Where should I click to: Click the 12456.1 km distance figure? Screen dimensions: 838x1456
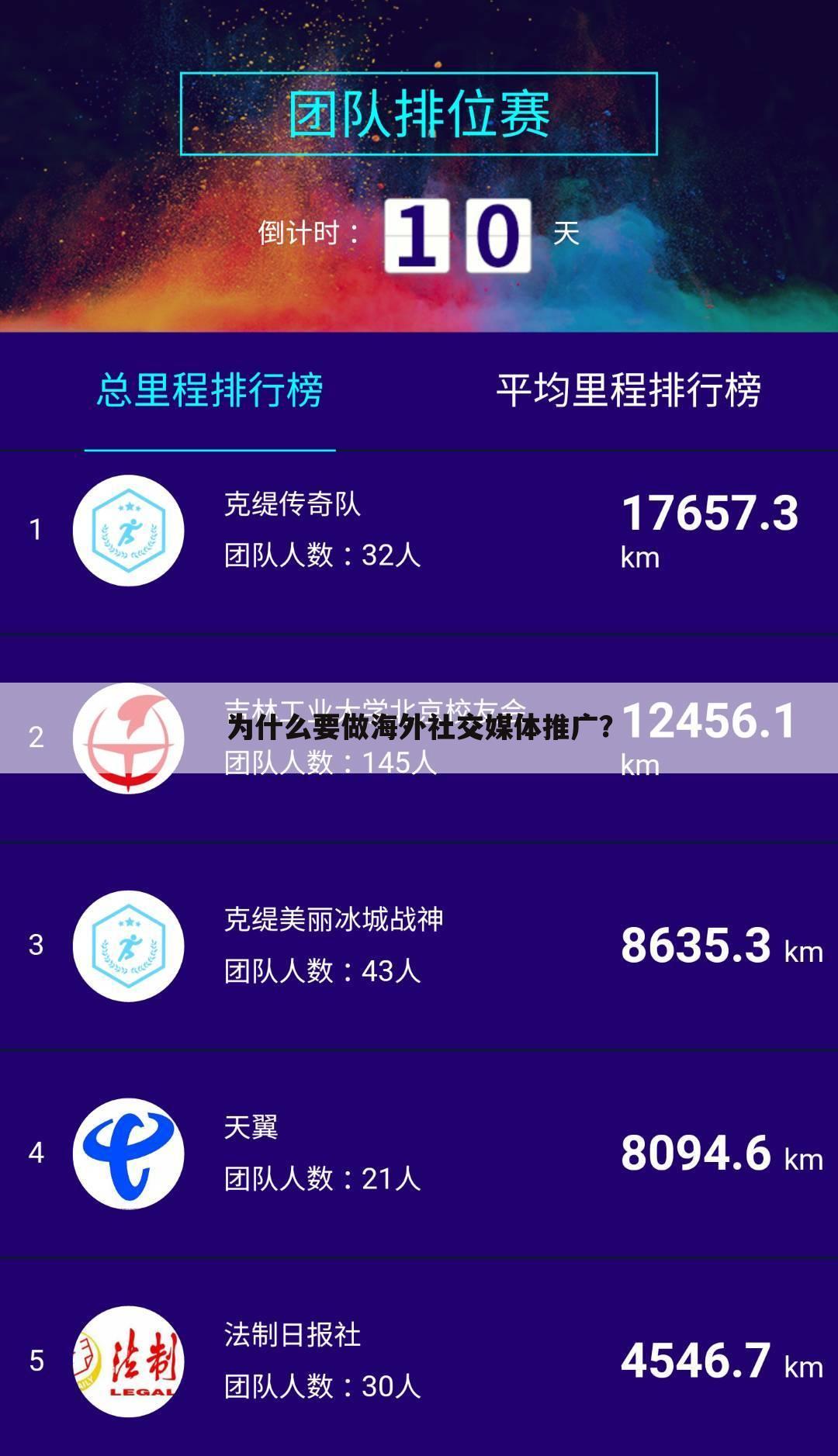click(x=710, y=721)
